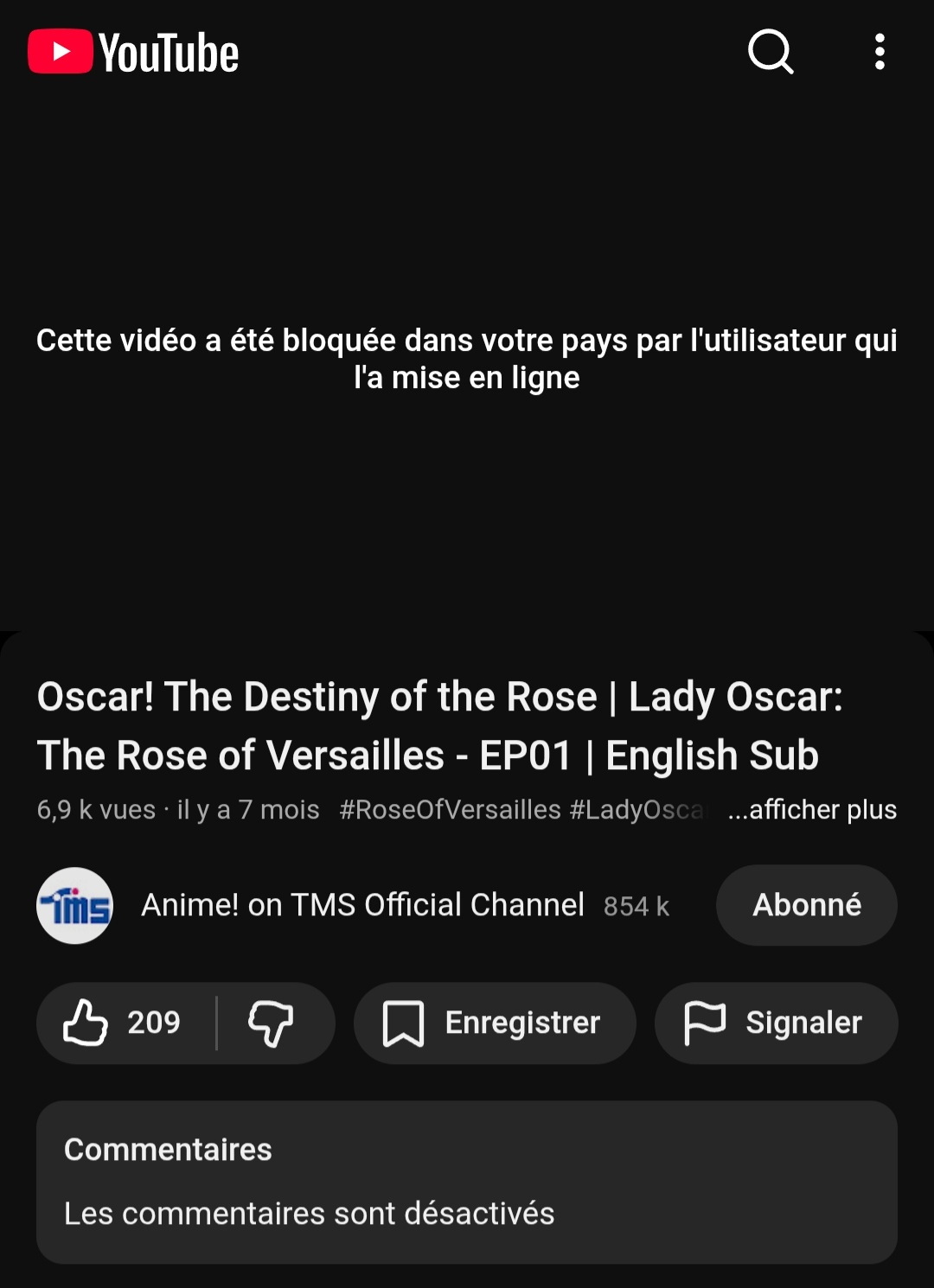This screenshot has width=934, height=1288.
Task: Report the video with Signaler
Action: pos(776,1023)
